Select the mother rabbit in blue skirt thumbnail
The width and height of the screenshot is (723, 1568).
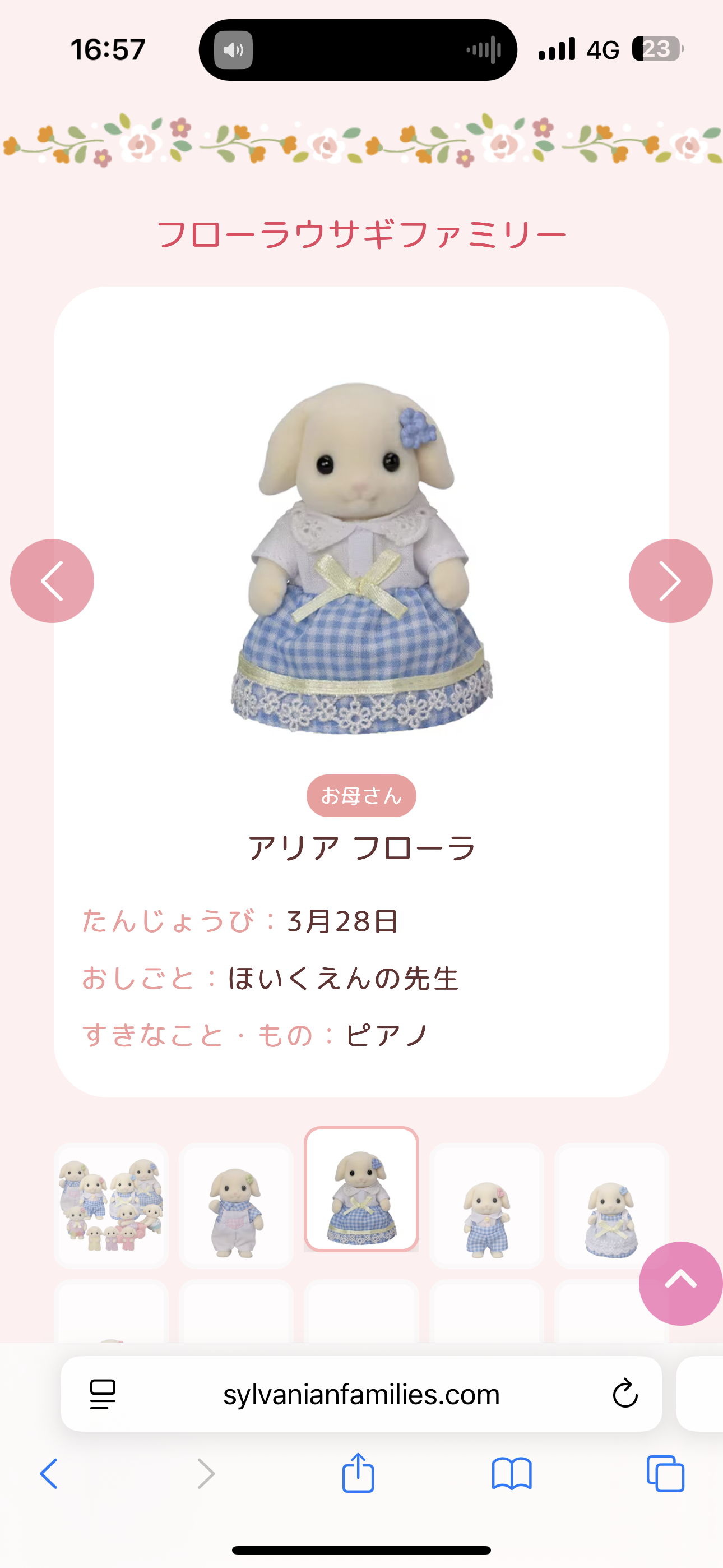pyautogui.click(x=361, y=1189)
